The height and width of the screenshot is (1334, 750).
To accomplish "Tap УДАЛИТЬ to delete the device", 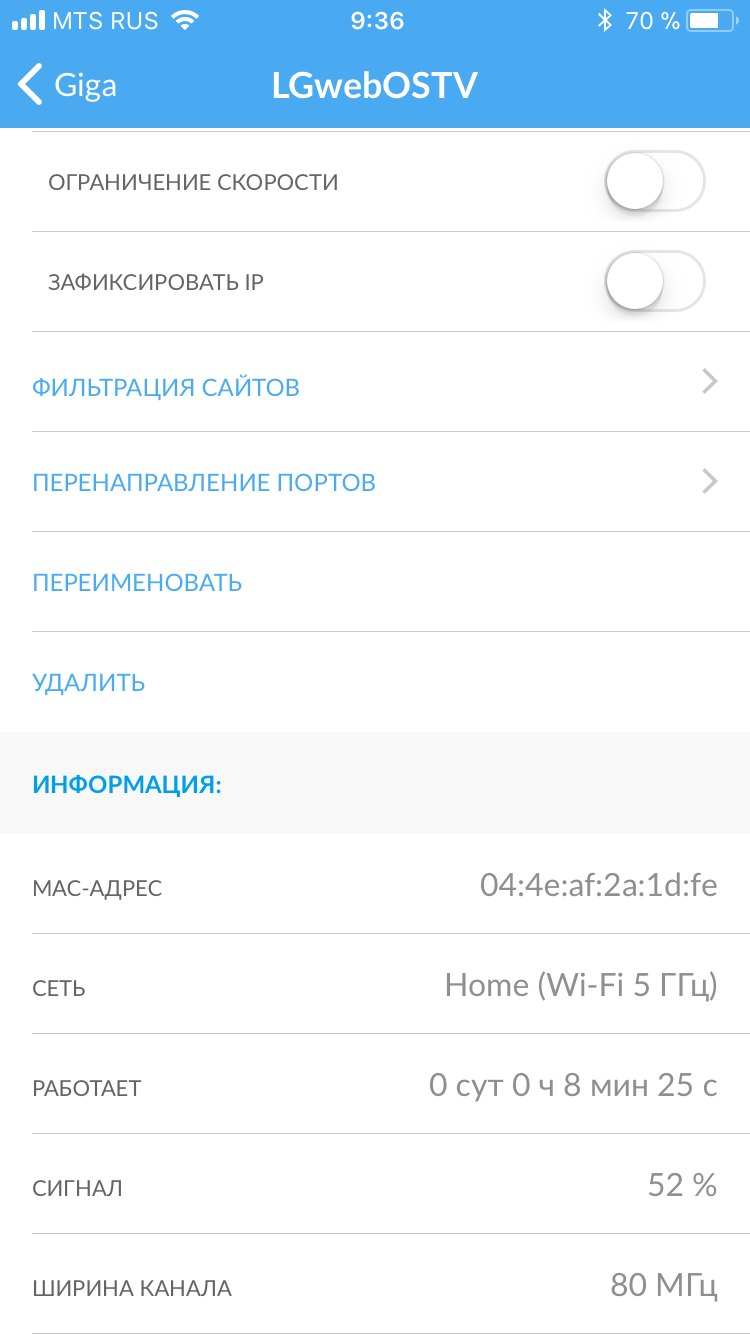I will [x=89, y=683].
